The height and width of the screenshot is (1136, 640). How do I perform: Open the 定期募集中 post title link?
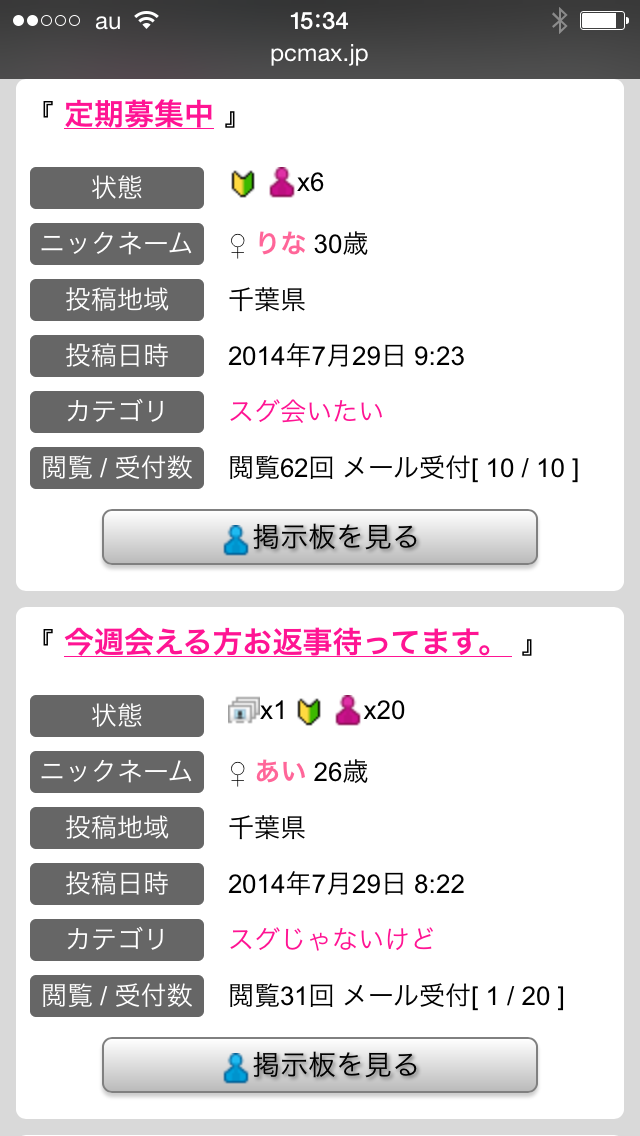139,116
